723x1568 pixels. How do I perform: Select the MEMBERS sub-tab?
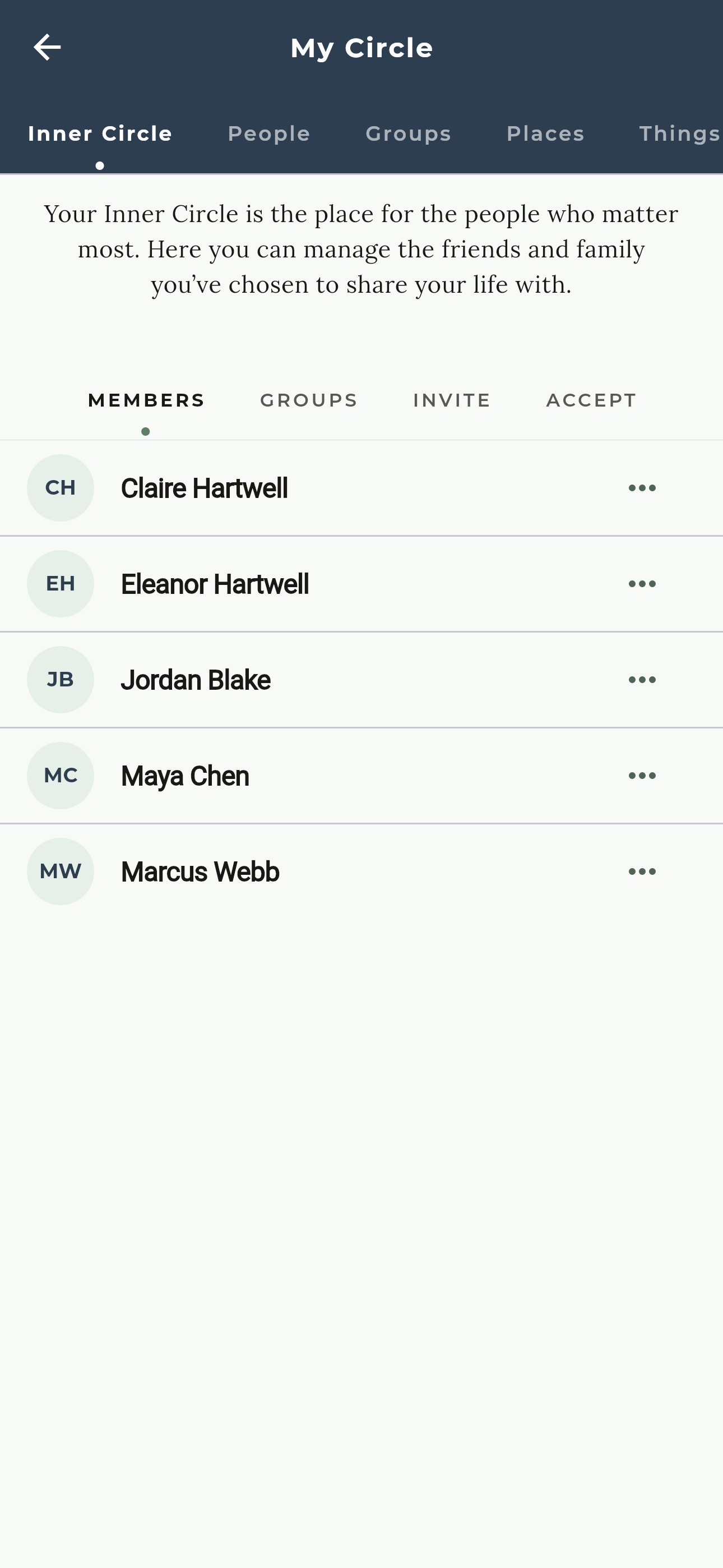(x=146, y=400)
